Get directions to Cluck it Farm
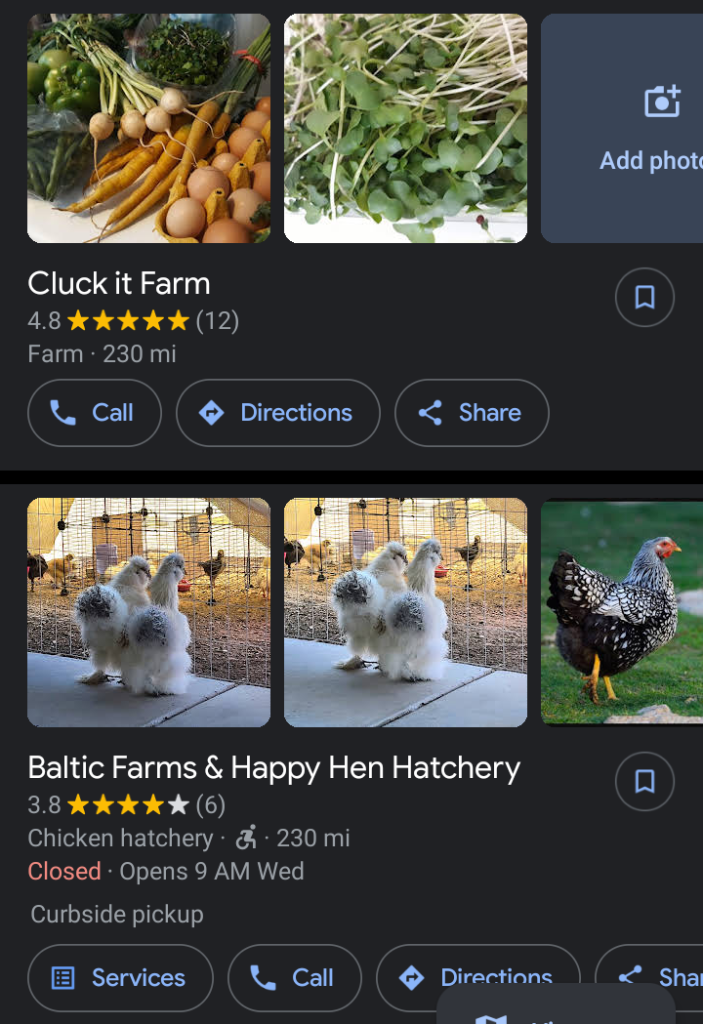Image resolution: width=703 pixels, height=1024 pixels. (278, 413)
